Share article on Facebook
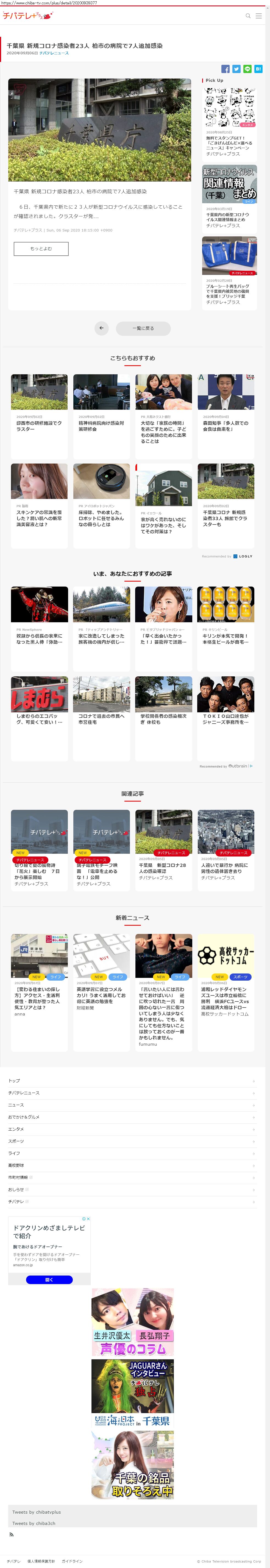 pos(226,69)
